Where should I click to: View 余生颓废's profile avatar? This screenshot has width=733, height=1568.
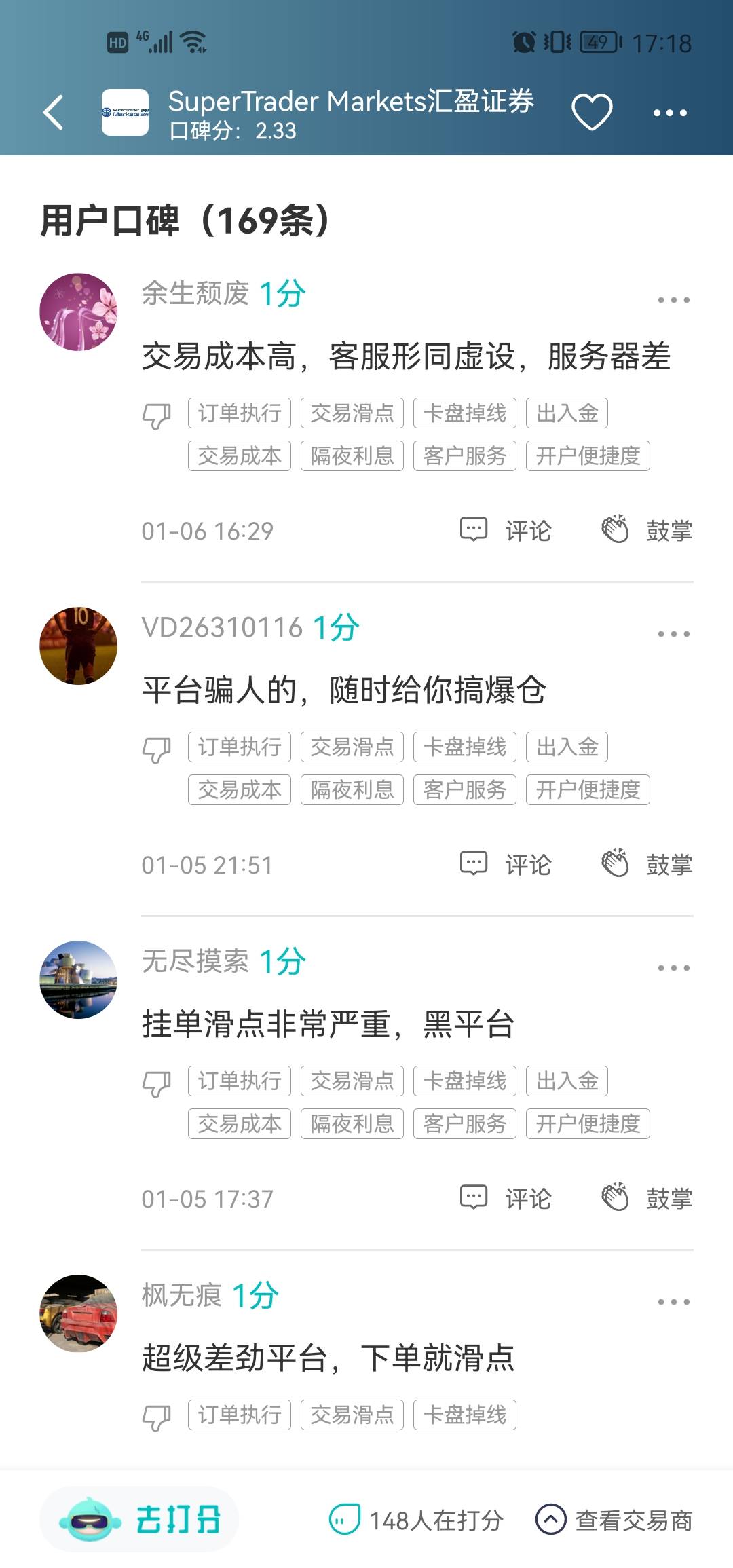(x=79, y=312)
